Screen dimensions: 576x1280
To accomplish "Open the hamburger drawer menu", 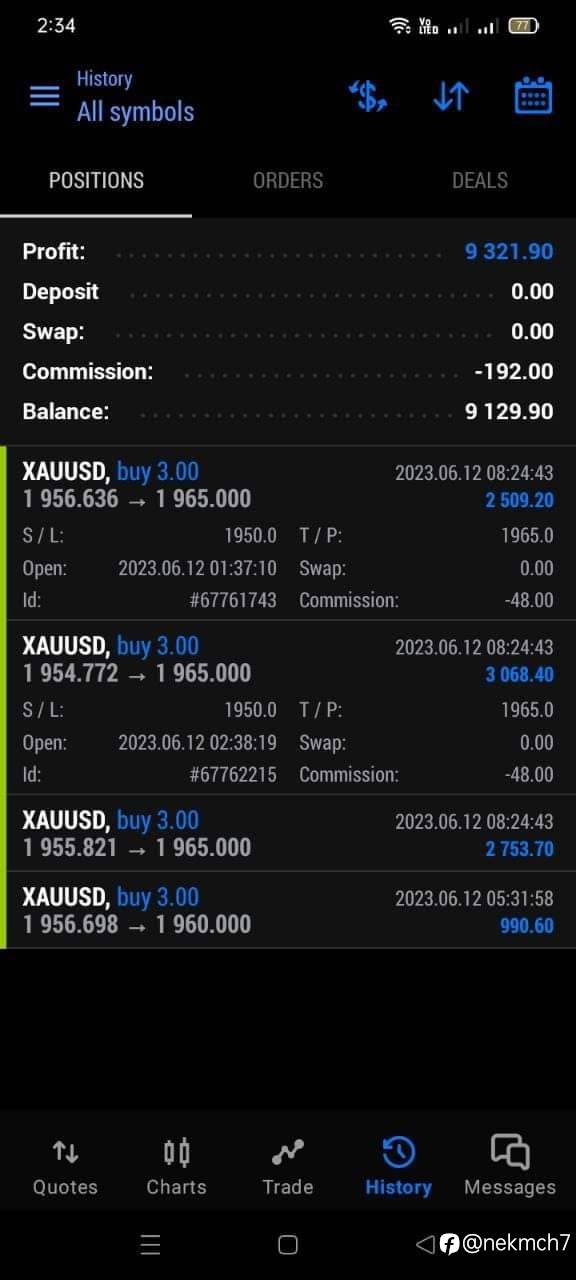I will pyautogui.click(x=44, y=96).
